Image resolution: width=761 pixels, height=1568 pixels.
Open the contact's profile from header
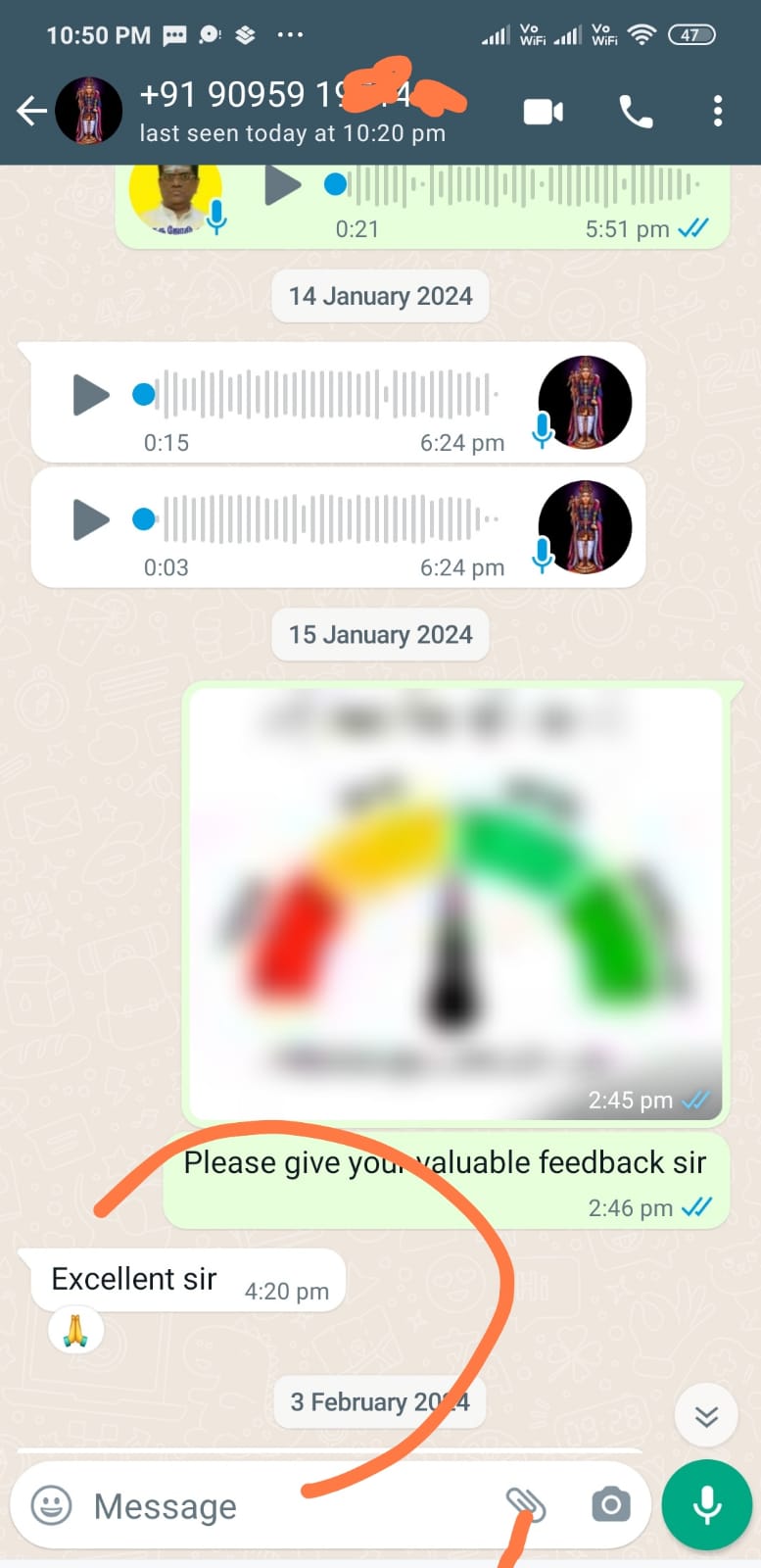pos(294,112)
